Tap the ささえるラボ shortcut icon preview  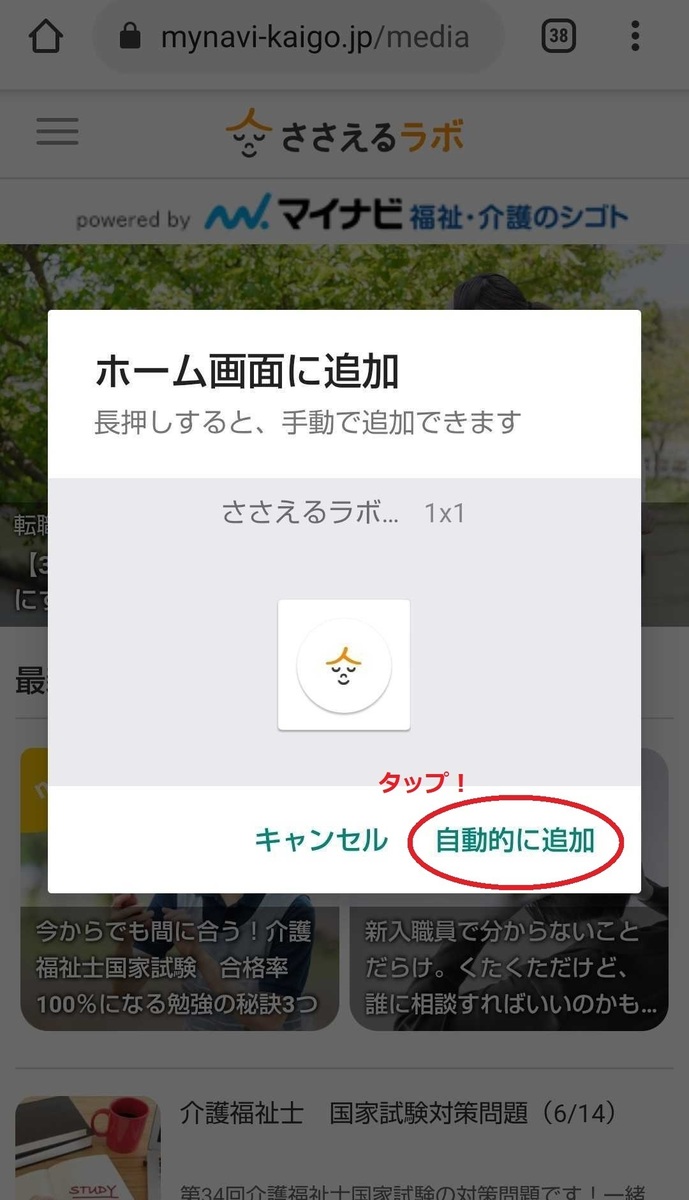tap(344, 665)
